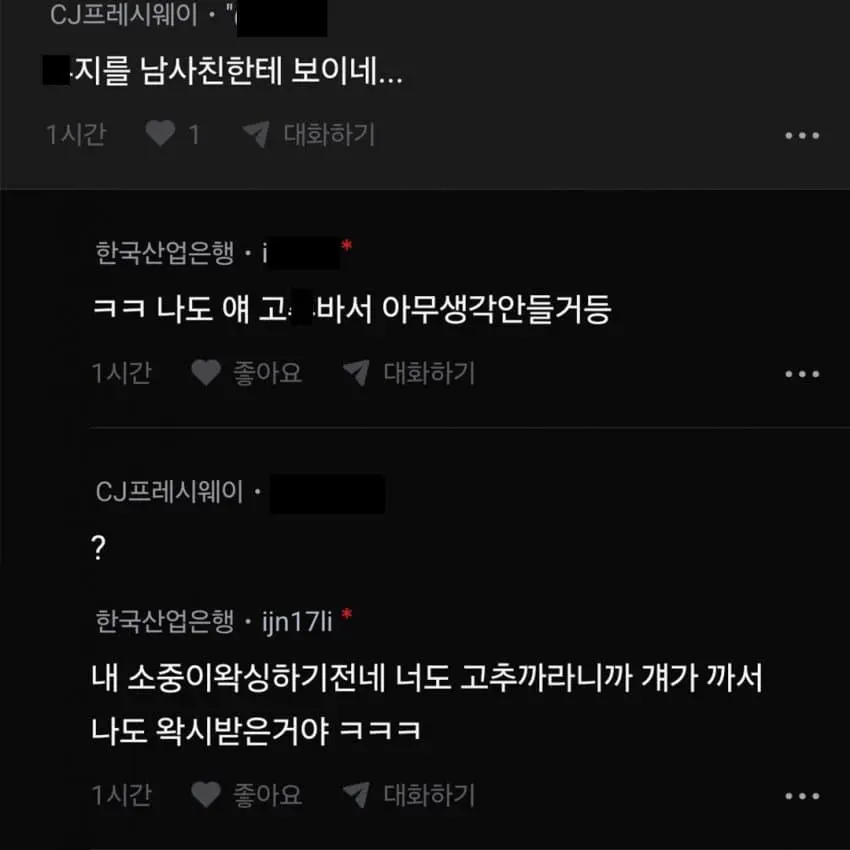Tap 대화하기 under the 아무생각안들거등 reply
Screen dimensions: 850x850
(409, 373)
